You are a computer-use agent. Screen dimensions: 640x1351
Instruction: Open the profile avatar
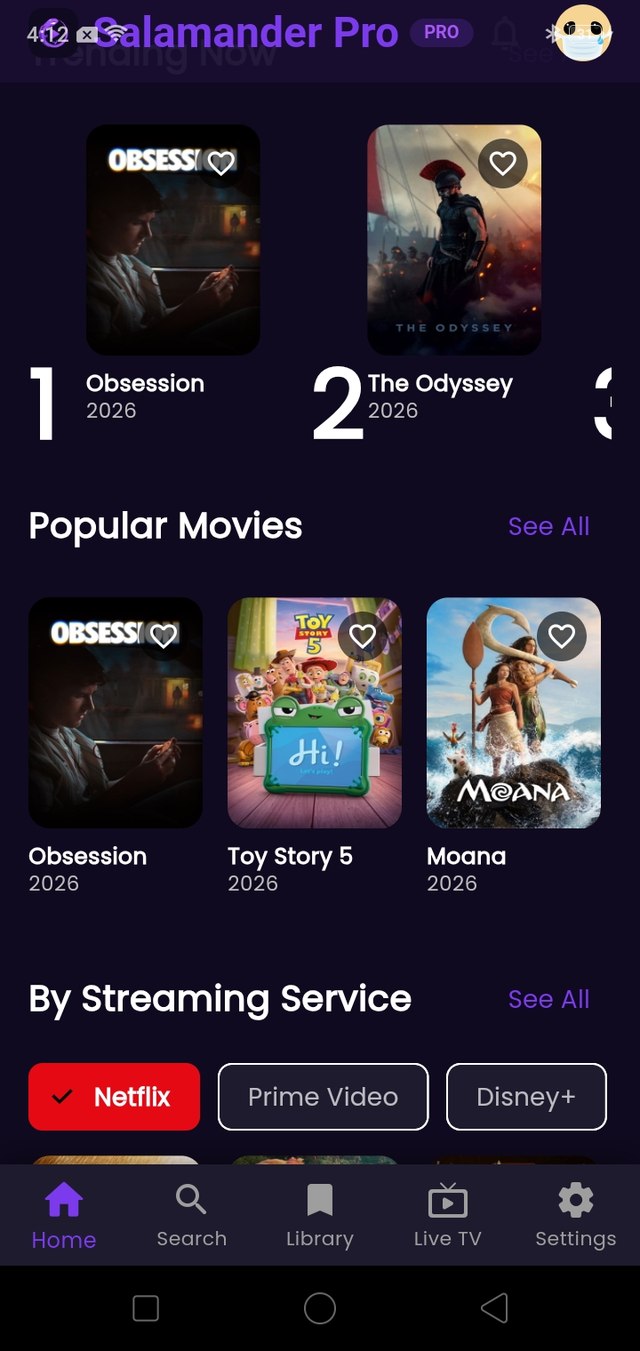(x=584, y=33)
